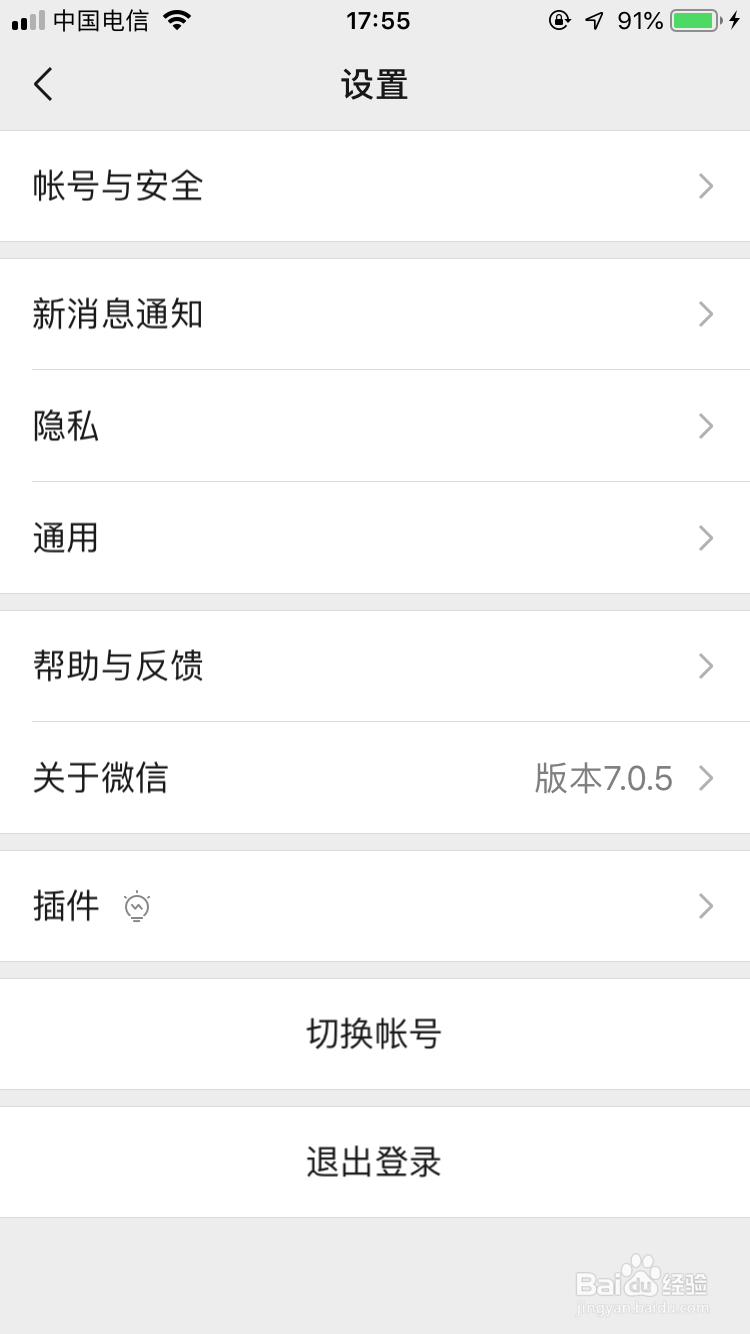Tap the 17:55 clock in status bar
Viewport: 750px width, 1334px height.
click(377, 20)
